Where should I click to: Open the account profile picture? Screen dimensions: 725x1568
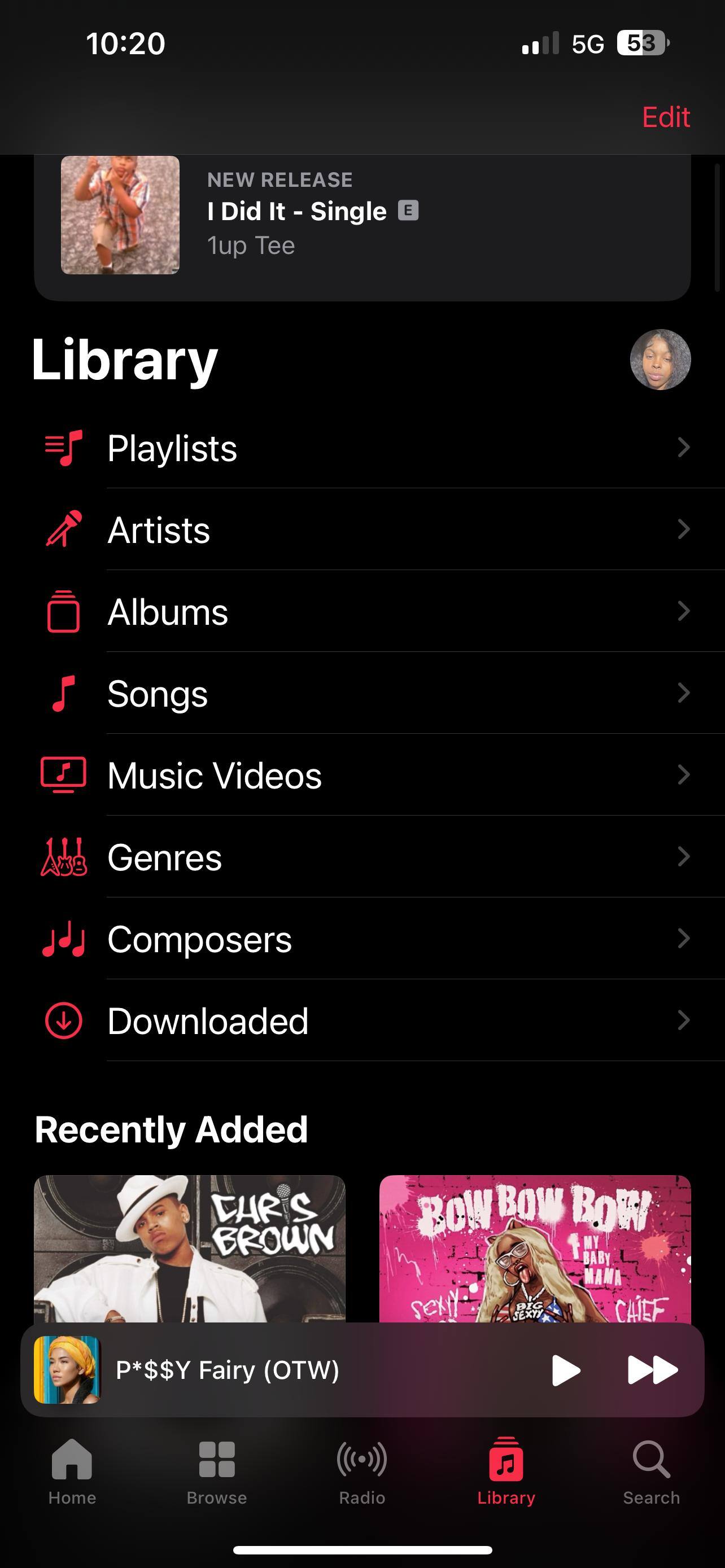point(660,360)
